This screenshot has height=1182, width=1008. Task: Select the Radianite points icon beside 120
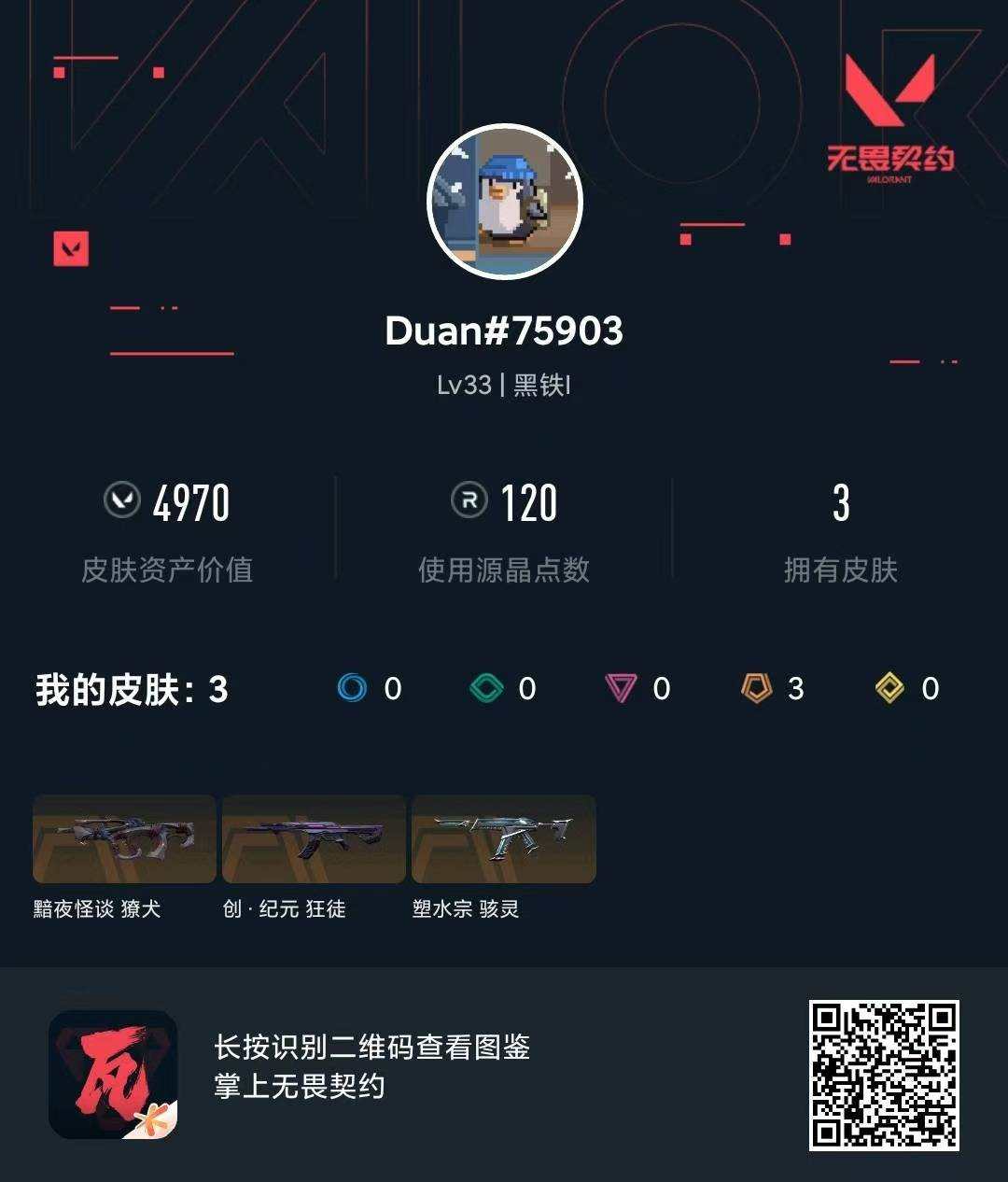pos(471,502)
